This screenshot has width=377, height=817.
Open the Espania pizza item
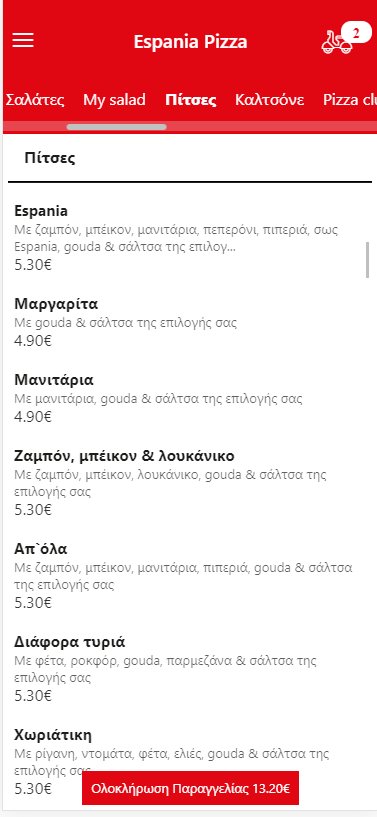click(x=185, y=238)
